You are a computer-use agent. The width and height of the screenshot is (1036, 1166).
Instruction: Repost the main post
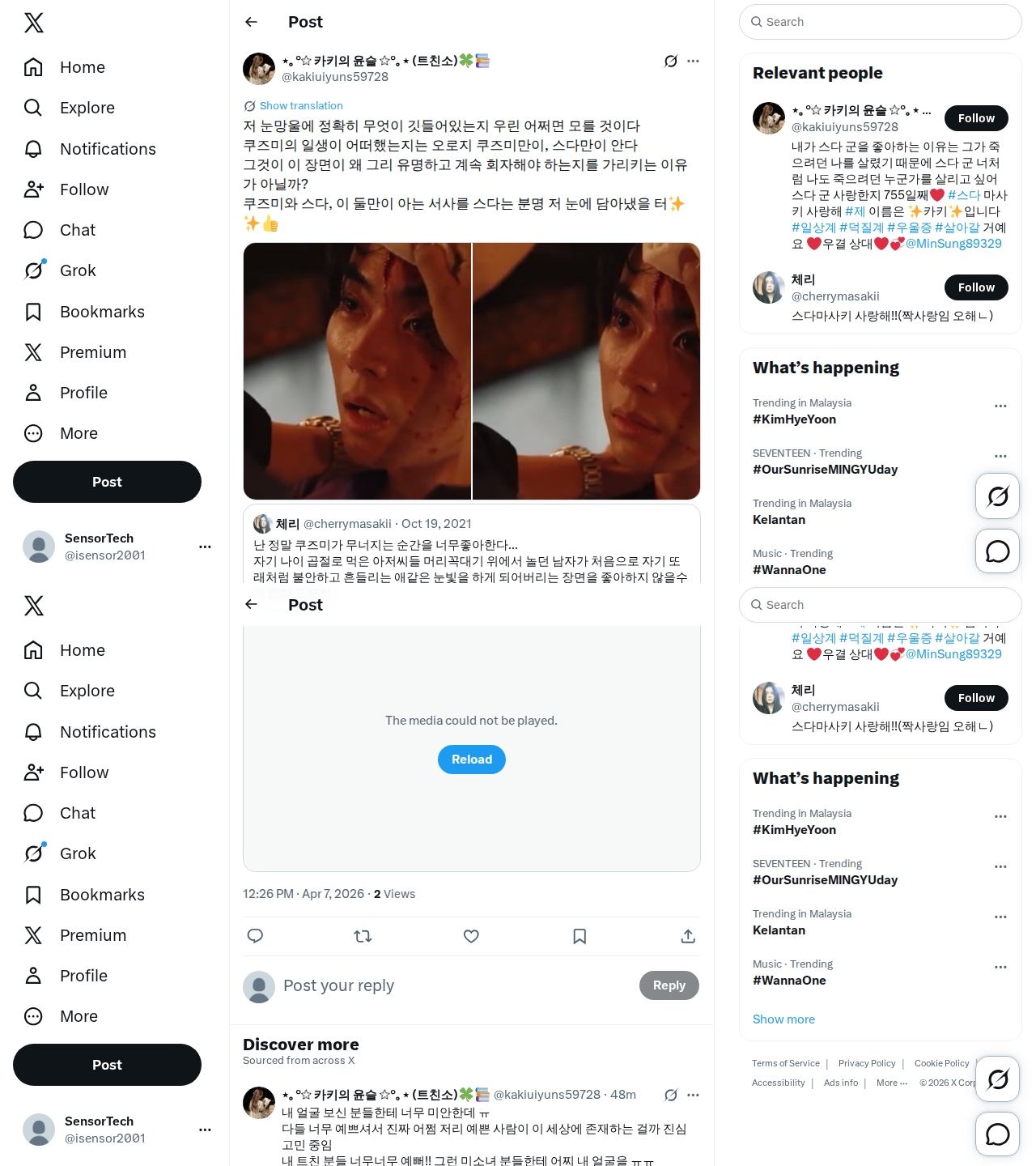coord(363,936)
